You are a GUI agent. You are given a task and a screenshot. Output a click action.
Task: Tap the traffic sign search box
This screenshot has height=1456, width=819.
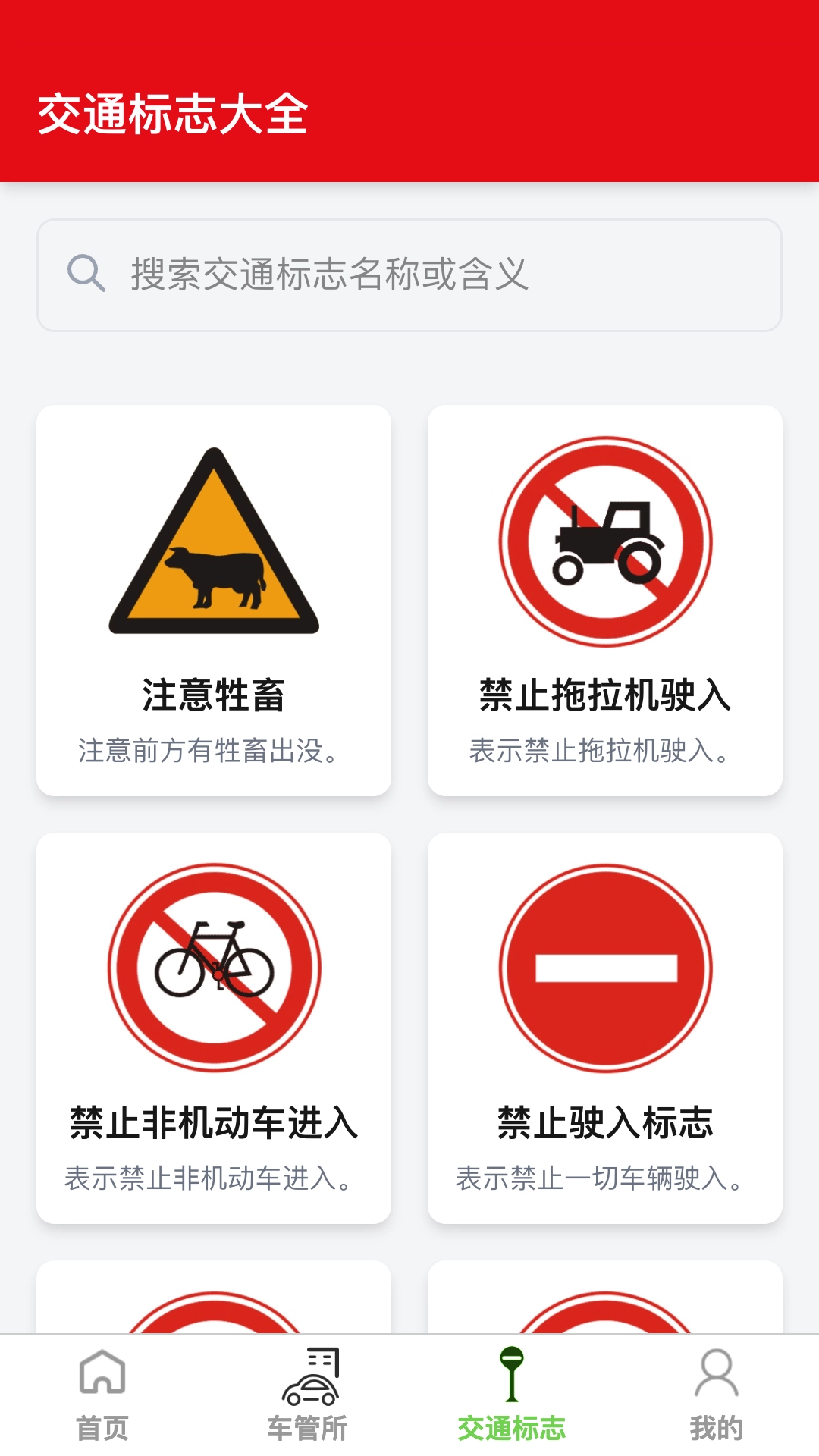pos(409,275)
